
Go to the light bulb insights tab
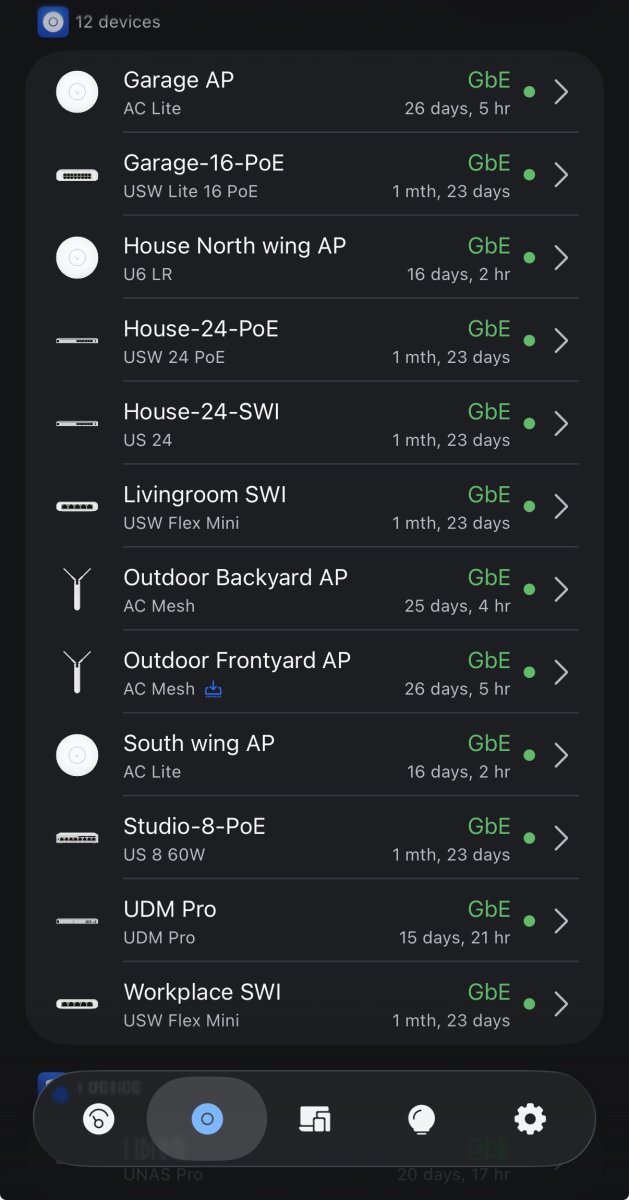point(422,1119)
